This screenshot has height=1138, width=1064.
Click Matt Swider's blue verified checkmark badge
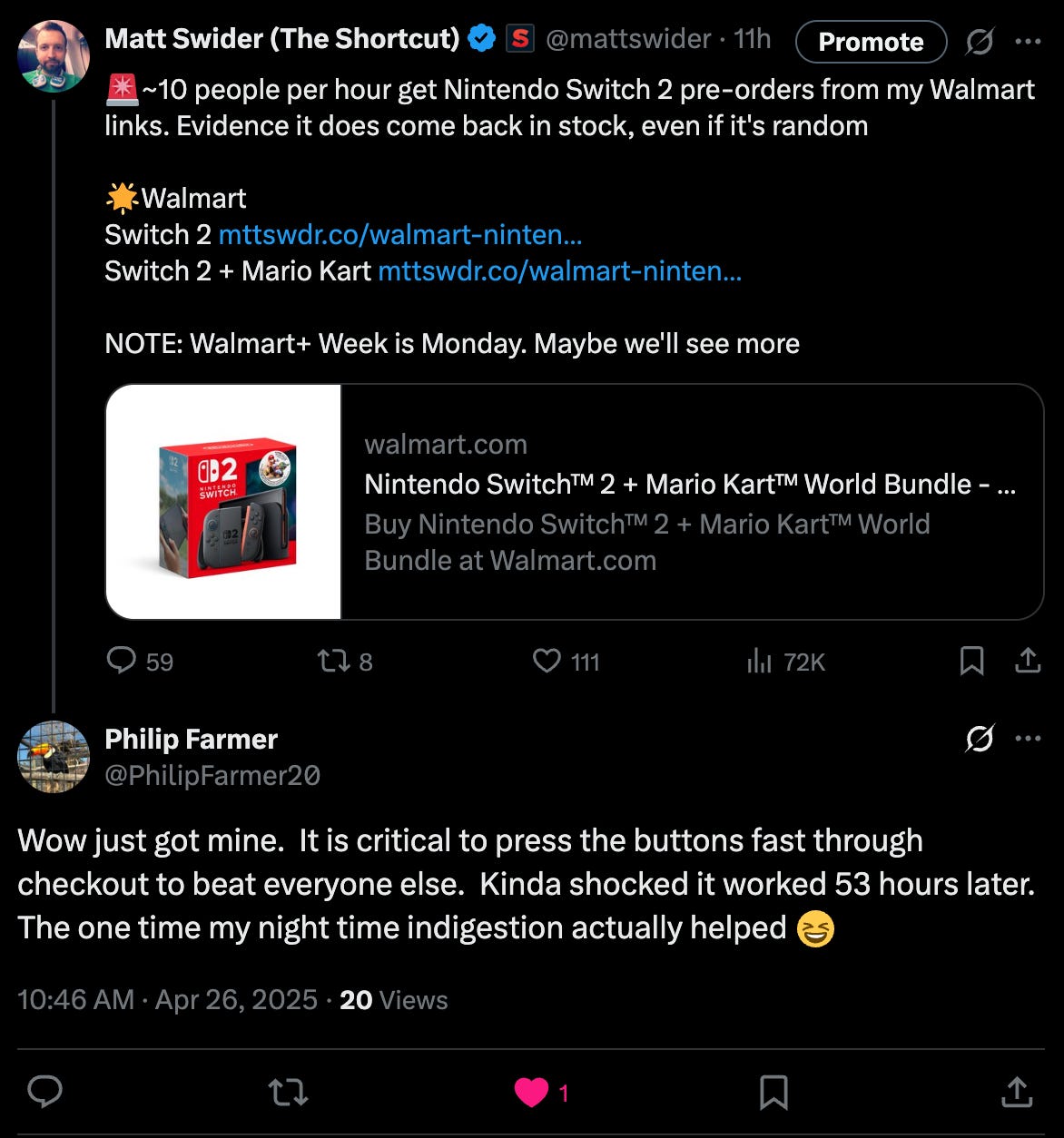point(483,38)
